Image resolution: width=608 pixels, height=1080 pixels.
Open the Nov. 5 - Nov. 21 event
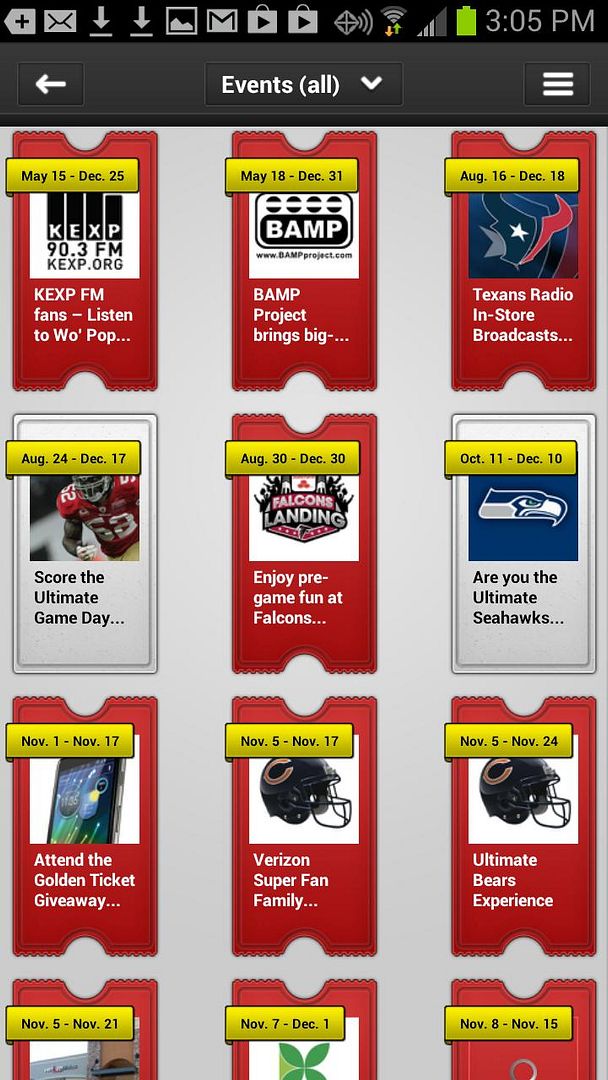85,1030
